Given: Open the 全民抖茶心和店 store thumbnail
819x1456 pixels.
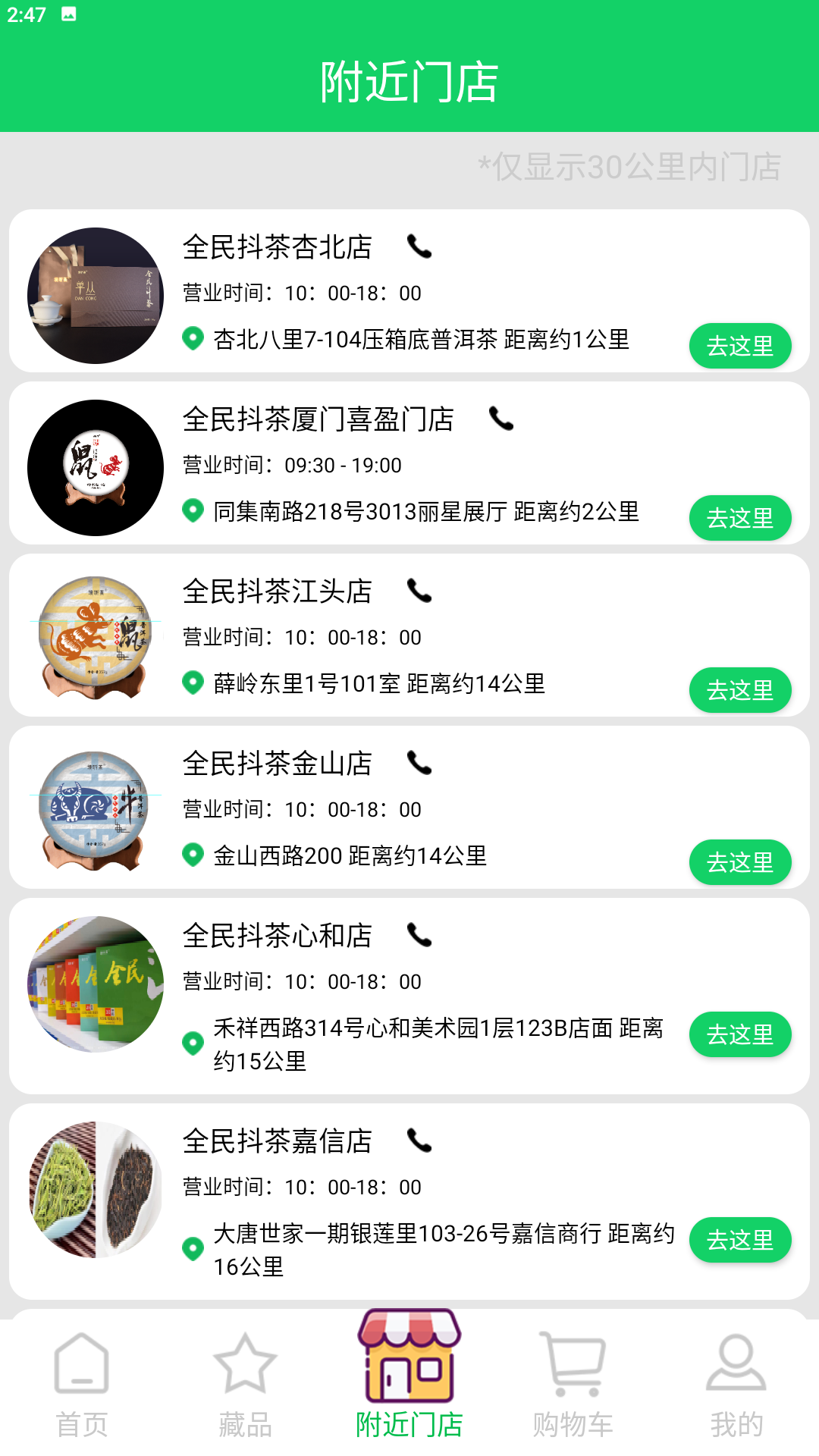Looking at the screenshot, I should 96,982.
